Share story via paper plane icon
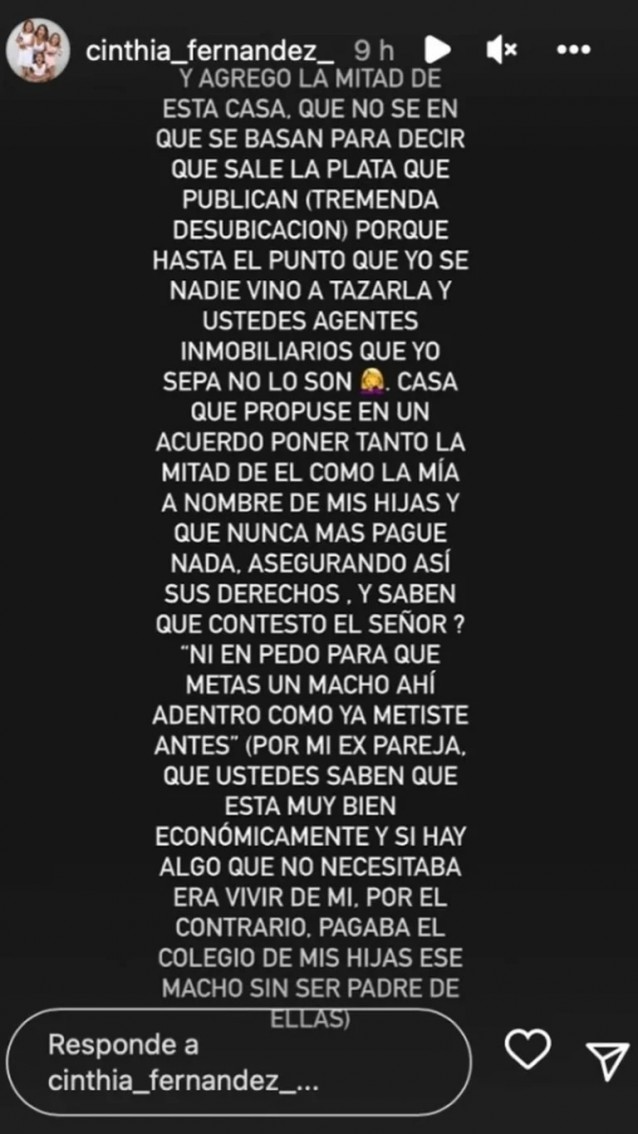Image resolution: width=638 pixels, height=1134 pixels. pos(606,1058)
